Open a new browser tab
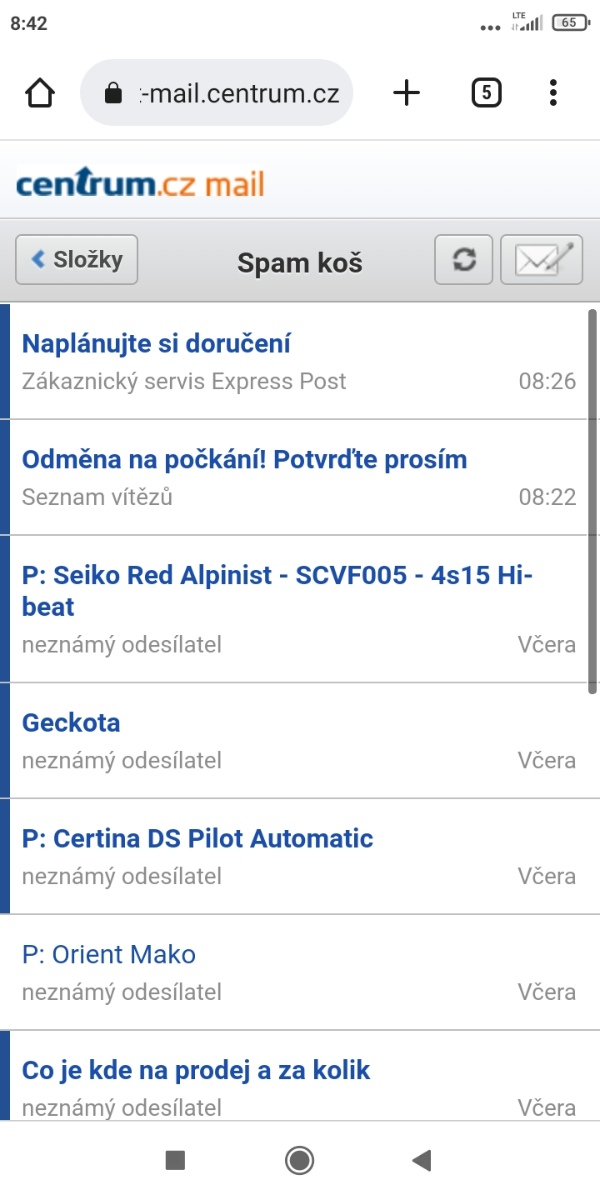Viewport: 600px width, 1200px height. pos(406,94)
